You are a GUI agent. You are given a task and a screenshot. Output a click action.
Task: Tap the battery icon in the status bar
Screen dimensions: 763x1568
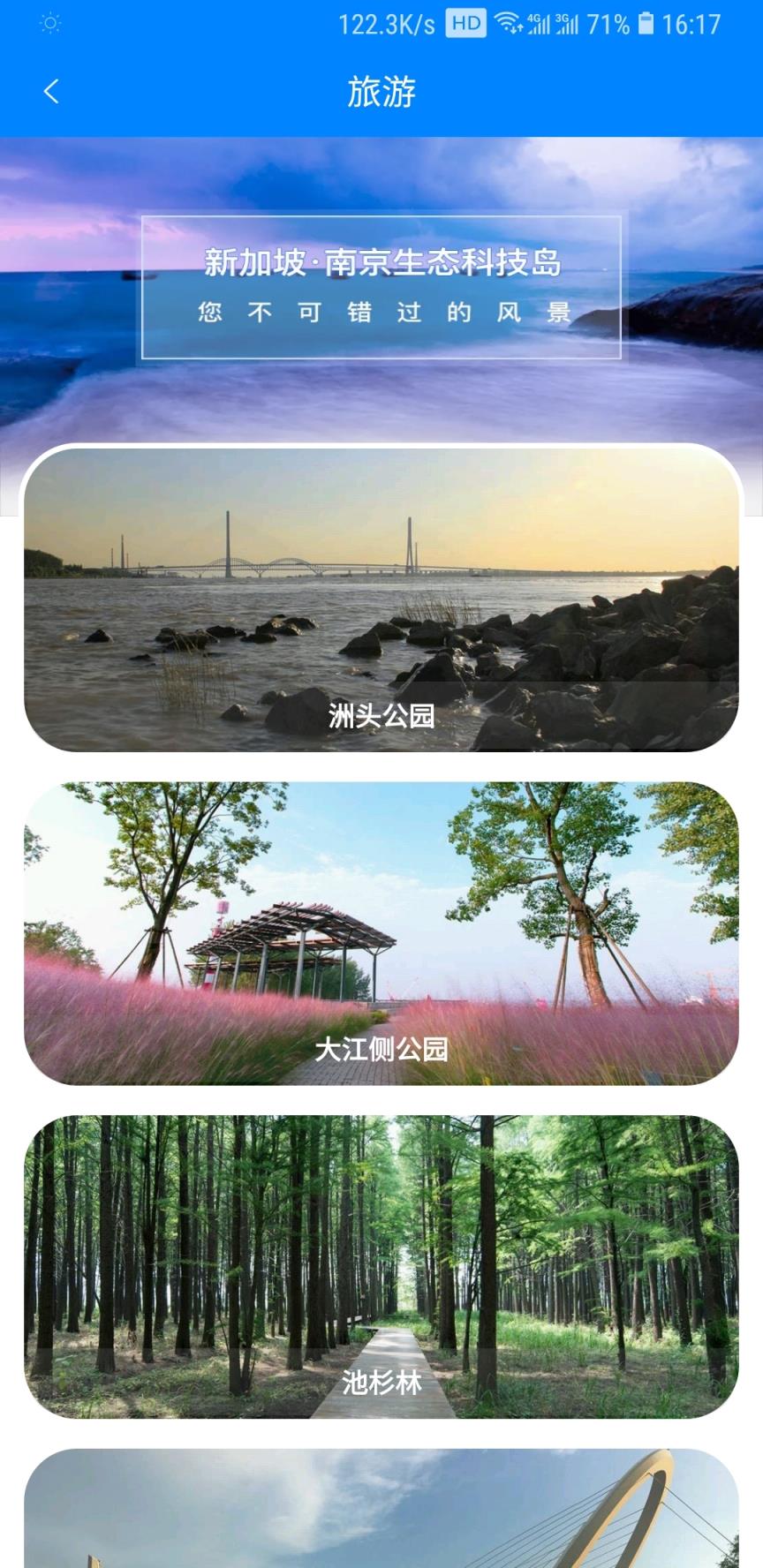tap(647, 24)
